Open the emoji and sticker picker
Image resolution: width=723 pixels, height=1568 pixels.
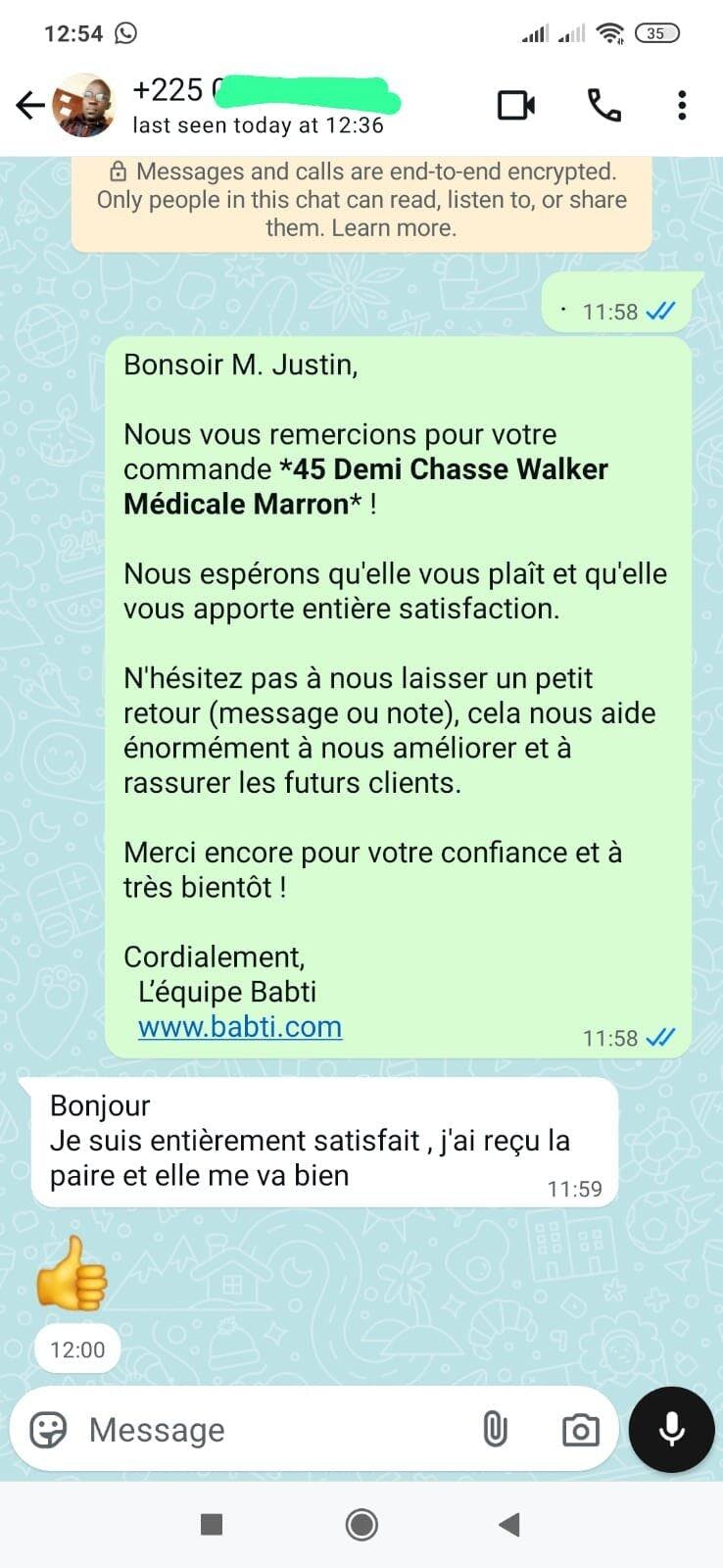(48, 1430)
